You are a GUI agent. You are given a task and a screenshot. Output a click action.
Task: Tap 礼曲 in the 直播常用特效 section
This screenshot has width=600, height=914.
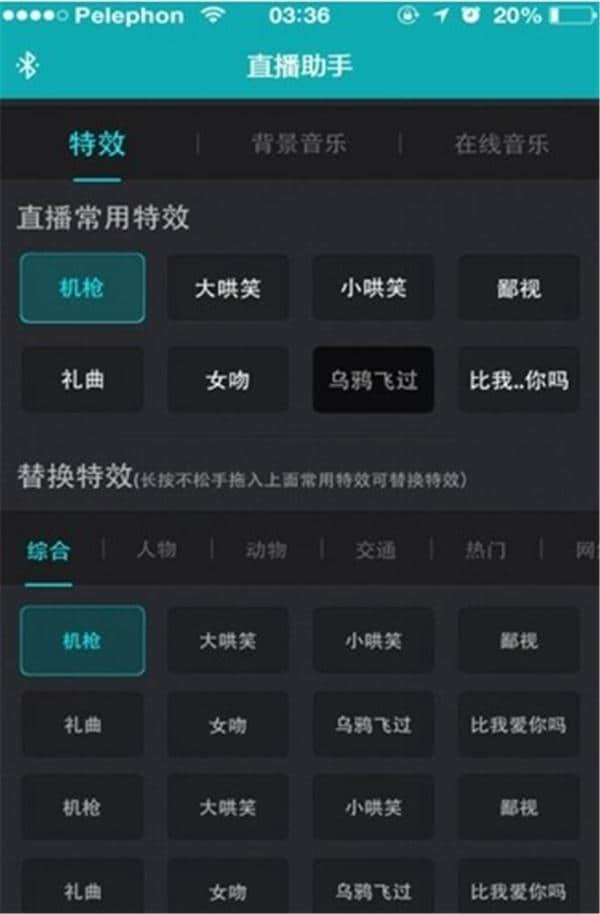82,380
